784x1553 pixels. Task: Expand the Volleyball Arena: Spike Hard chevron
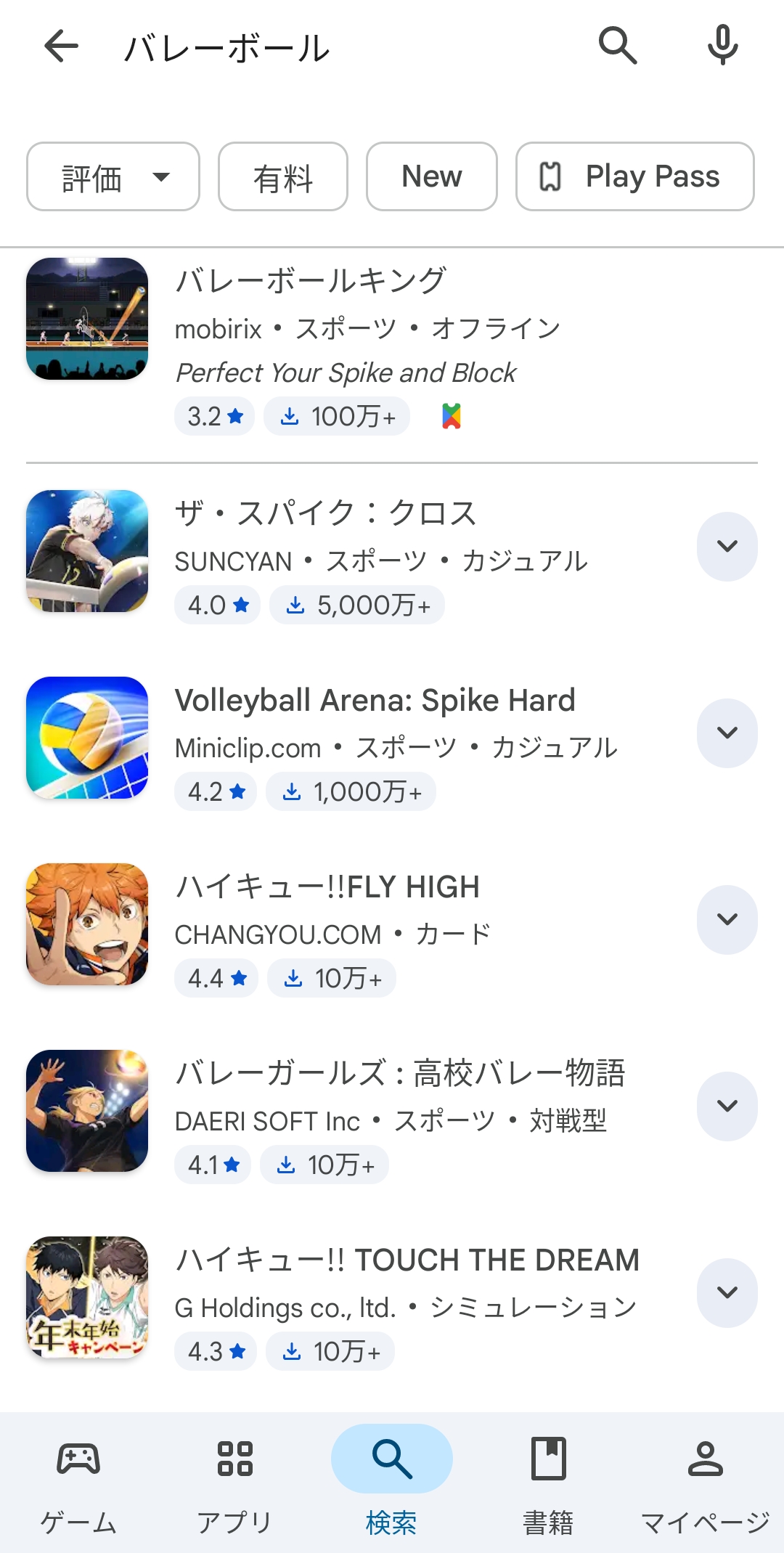pos(727,733)
